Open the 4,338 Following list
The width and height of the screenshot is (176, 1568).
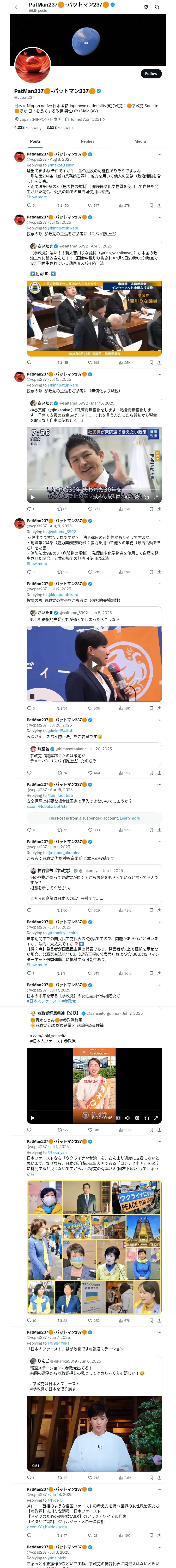[x=28, y=127]
